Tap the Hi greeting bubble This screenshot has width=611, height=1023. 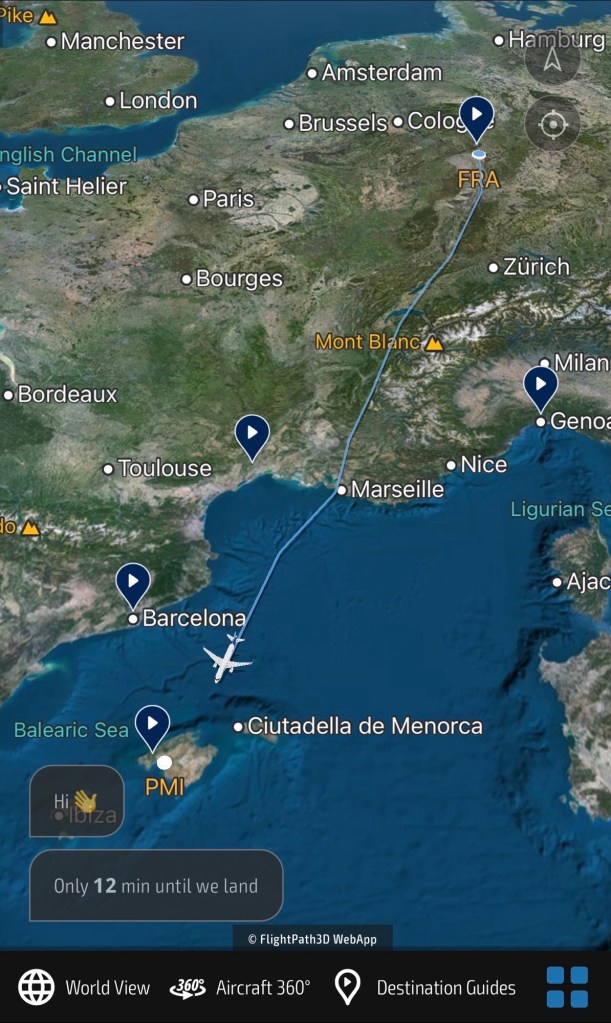tap(77, 801)
